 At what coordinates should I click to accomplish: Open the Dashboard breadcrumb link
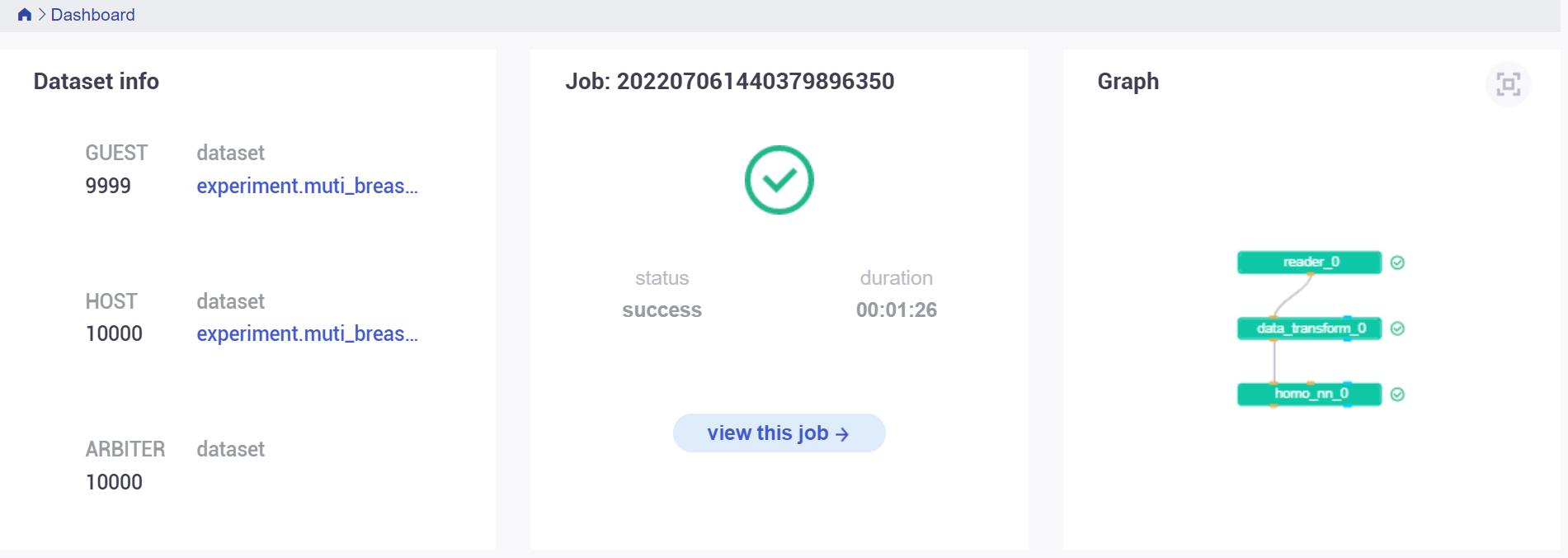point(92,15)
